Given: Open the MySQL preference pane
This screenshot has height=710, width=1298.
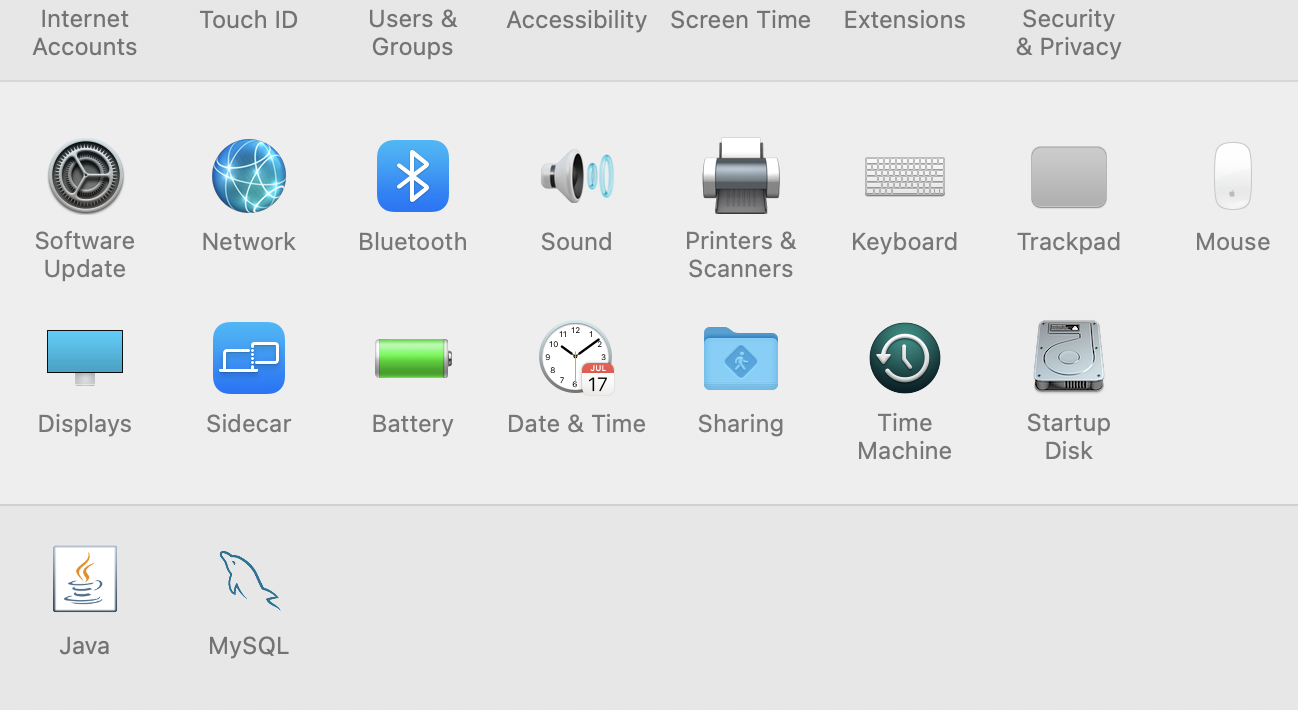Looking at the screenshot, I should point(249,579).
